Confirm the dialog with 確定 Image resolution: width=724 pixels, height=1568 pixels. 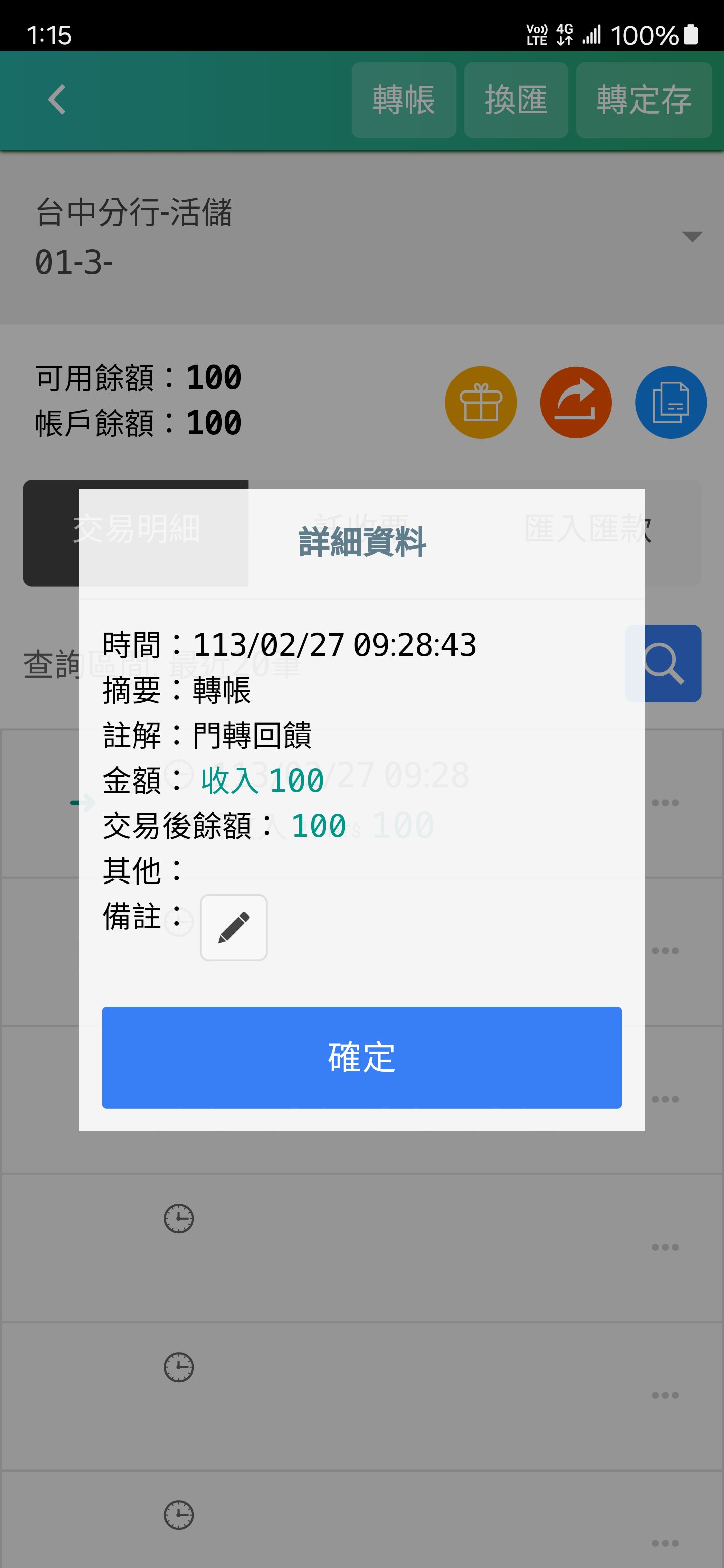[361, 1057]
